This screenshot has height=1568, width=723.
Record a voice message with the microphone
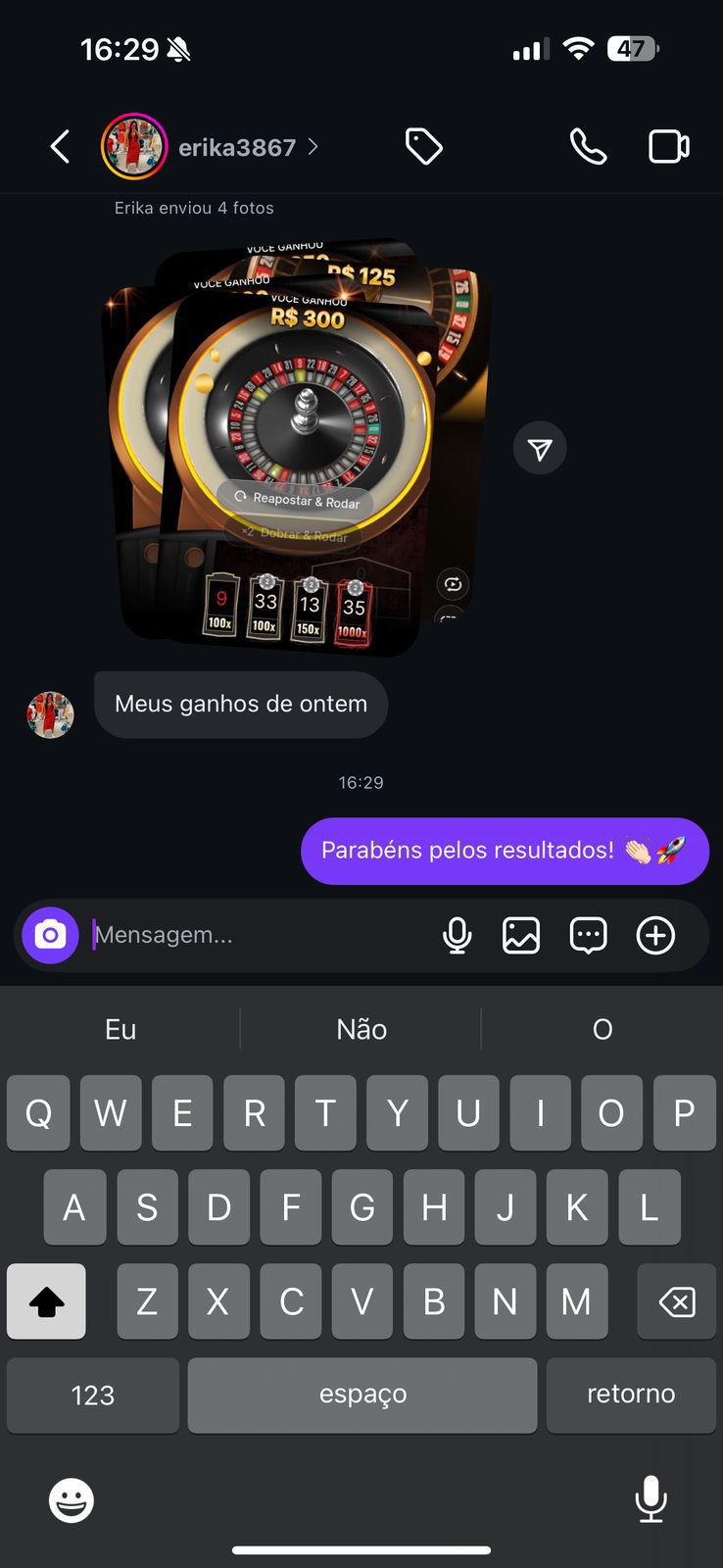click(457, 935)
